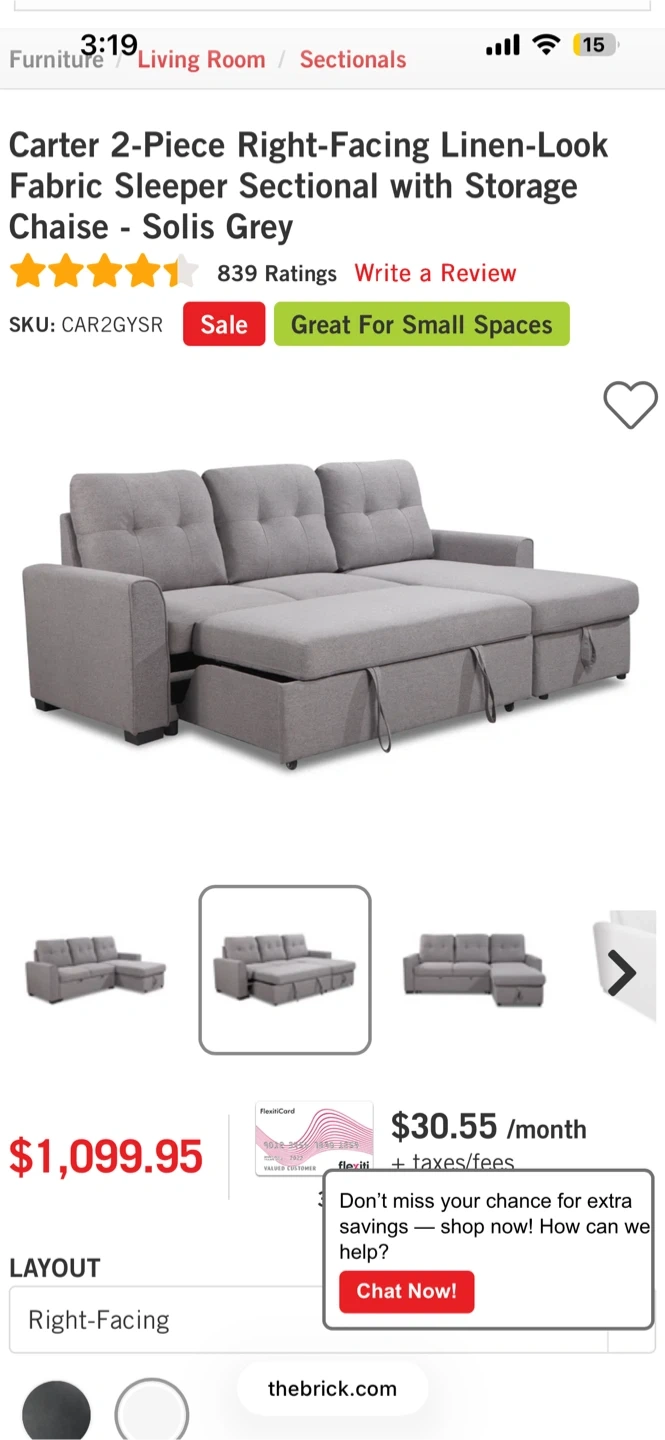The image size is (665, 1440).
Task: Add the Carter sectional to wishlist
Action: (630, 406)
